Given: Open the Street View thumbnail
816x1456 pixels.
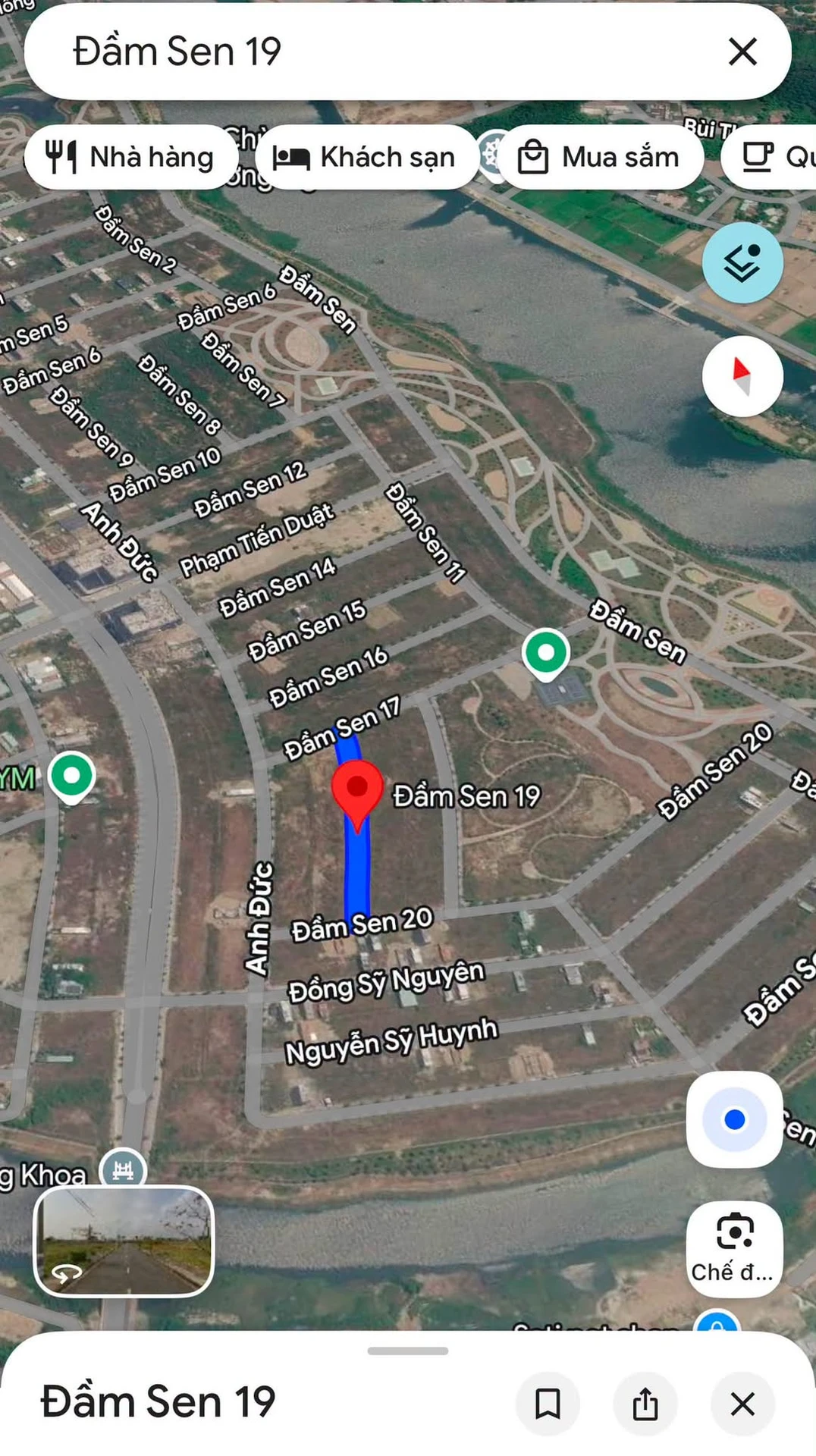Looking at the screenshot, I should (x=124, y=1241).
